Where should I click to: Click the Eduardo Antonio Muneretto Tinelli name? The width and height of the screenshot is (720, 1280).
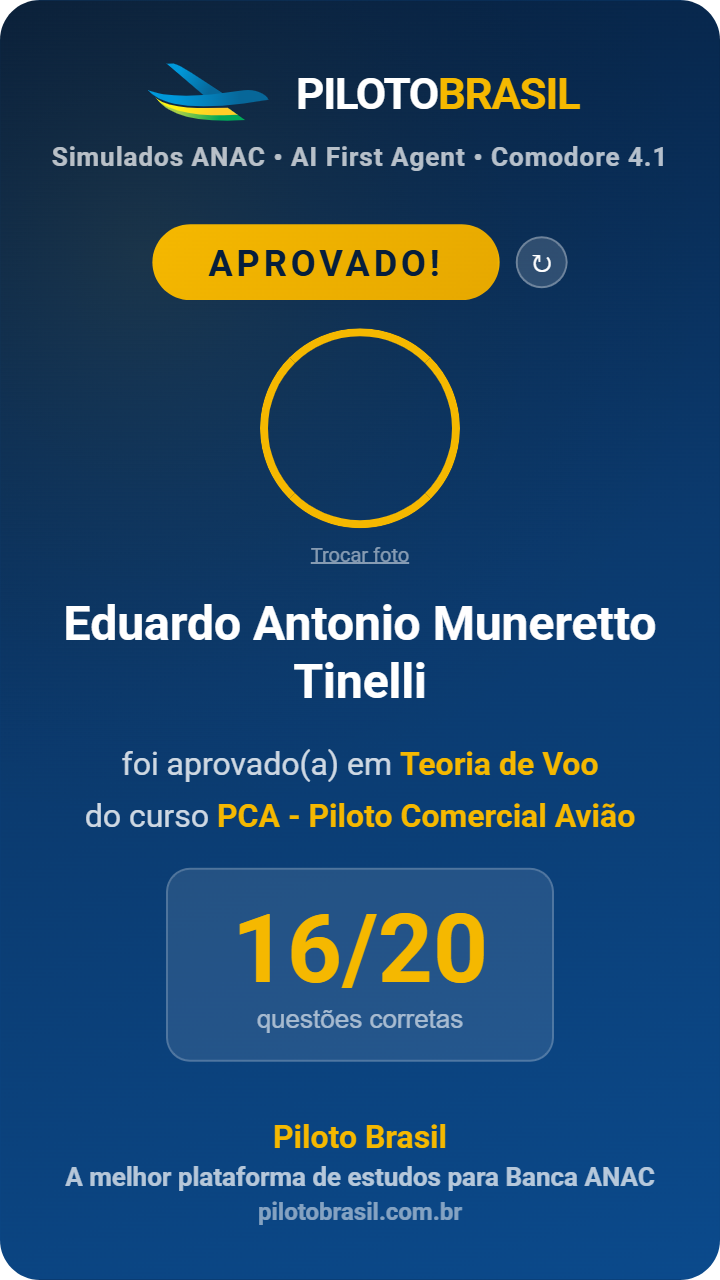pos(360,650)
